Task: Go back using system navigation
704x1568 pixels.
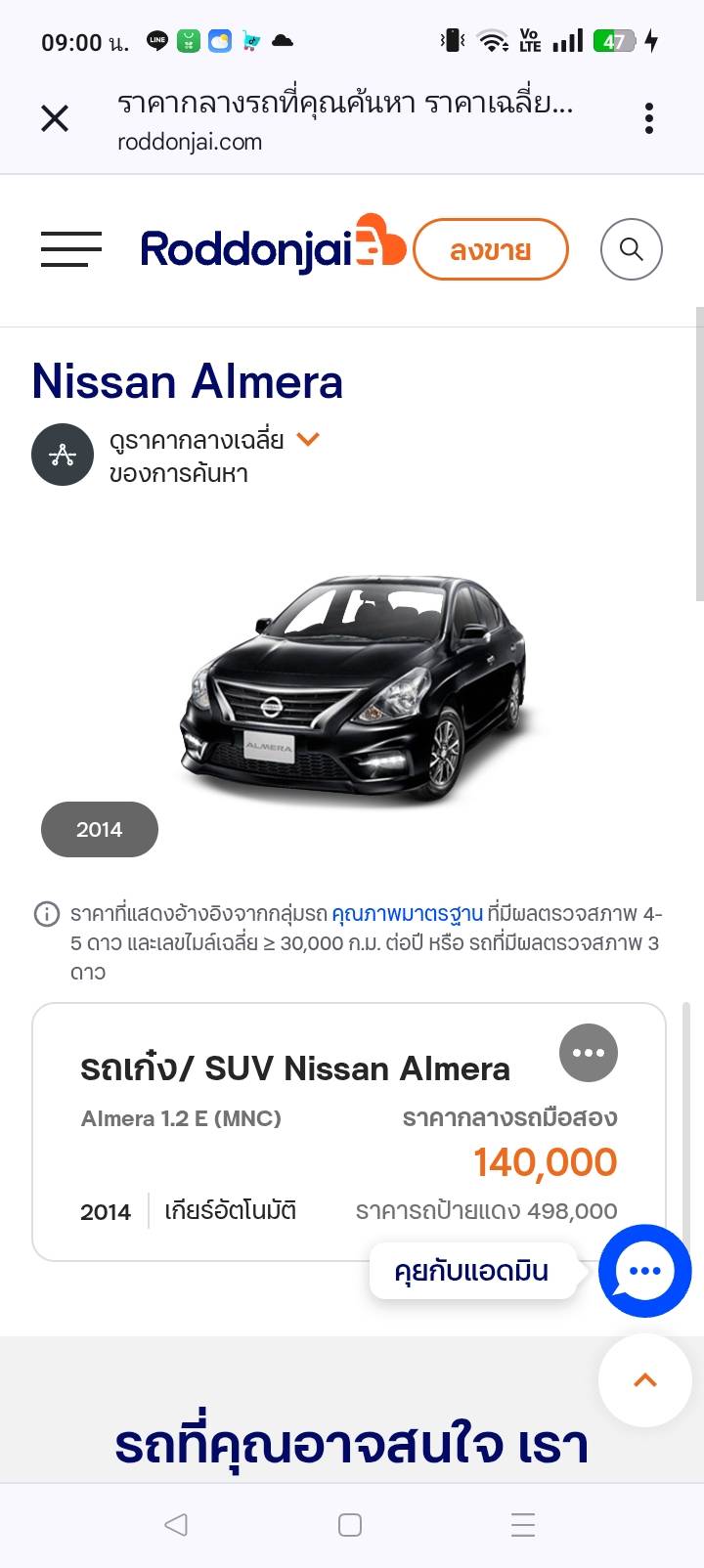Action: (176, 1524)
